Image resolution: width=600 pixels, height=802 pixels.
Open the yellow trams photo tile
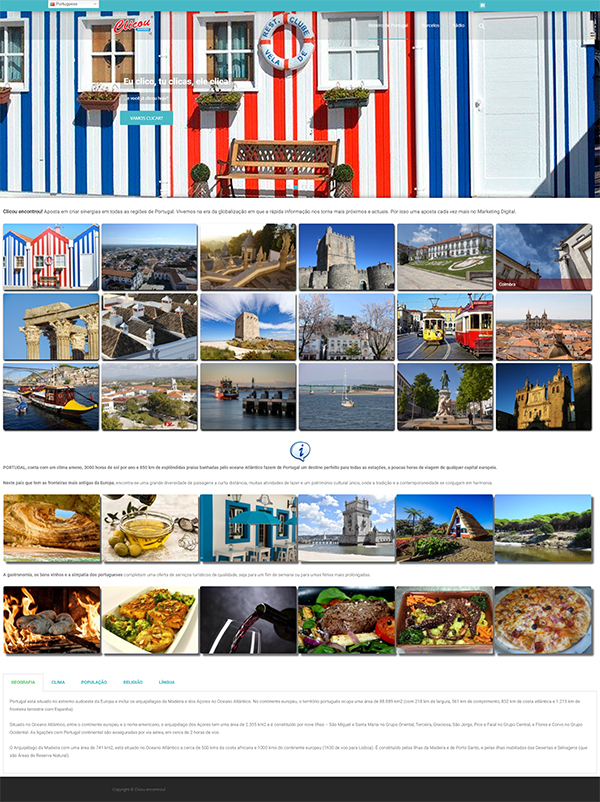[445, 326]
